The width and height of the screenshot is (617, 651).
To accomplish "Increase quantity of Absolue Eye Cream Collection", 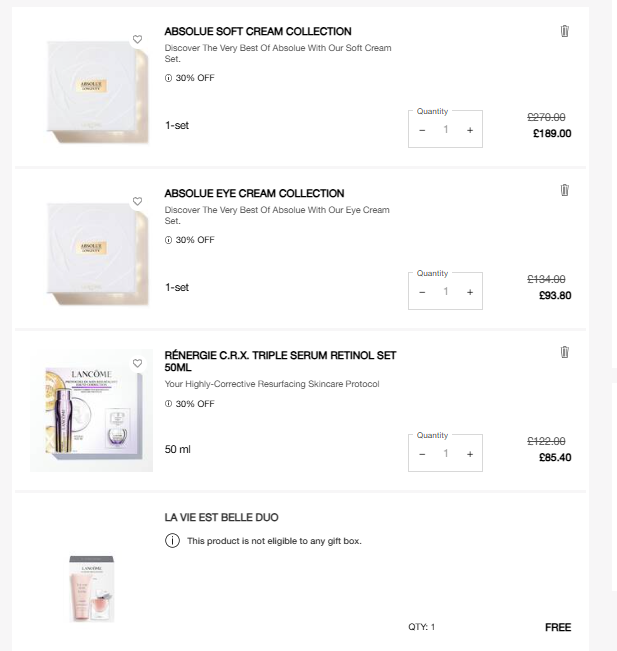I will point(470,292).
